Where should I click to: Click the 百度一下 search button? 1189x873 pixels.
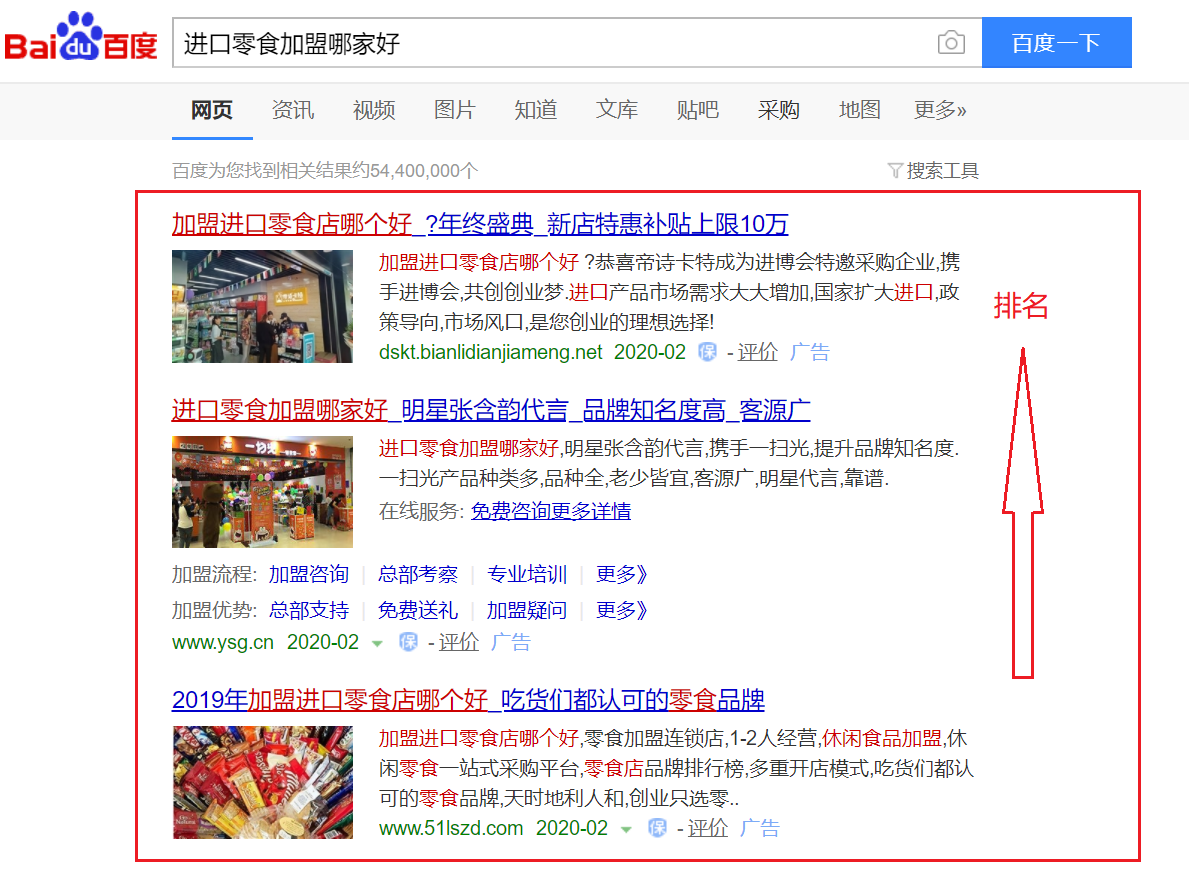(1056, 43)
